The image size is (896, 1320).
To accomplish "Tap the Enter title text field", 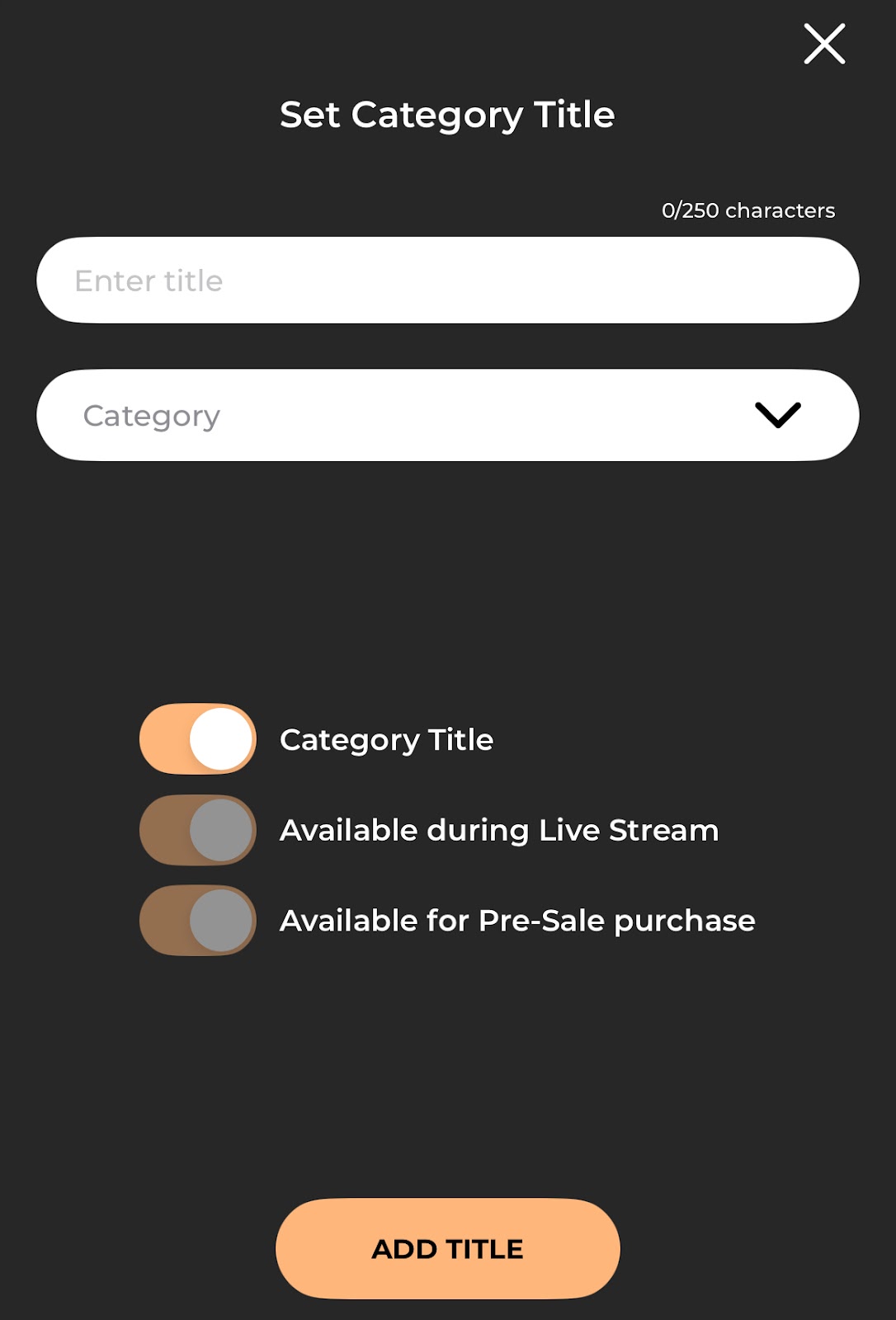I will click(x=447, y=280).
